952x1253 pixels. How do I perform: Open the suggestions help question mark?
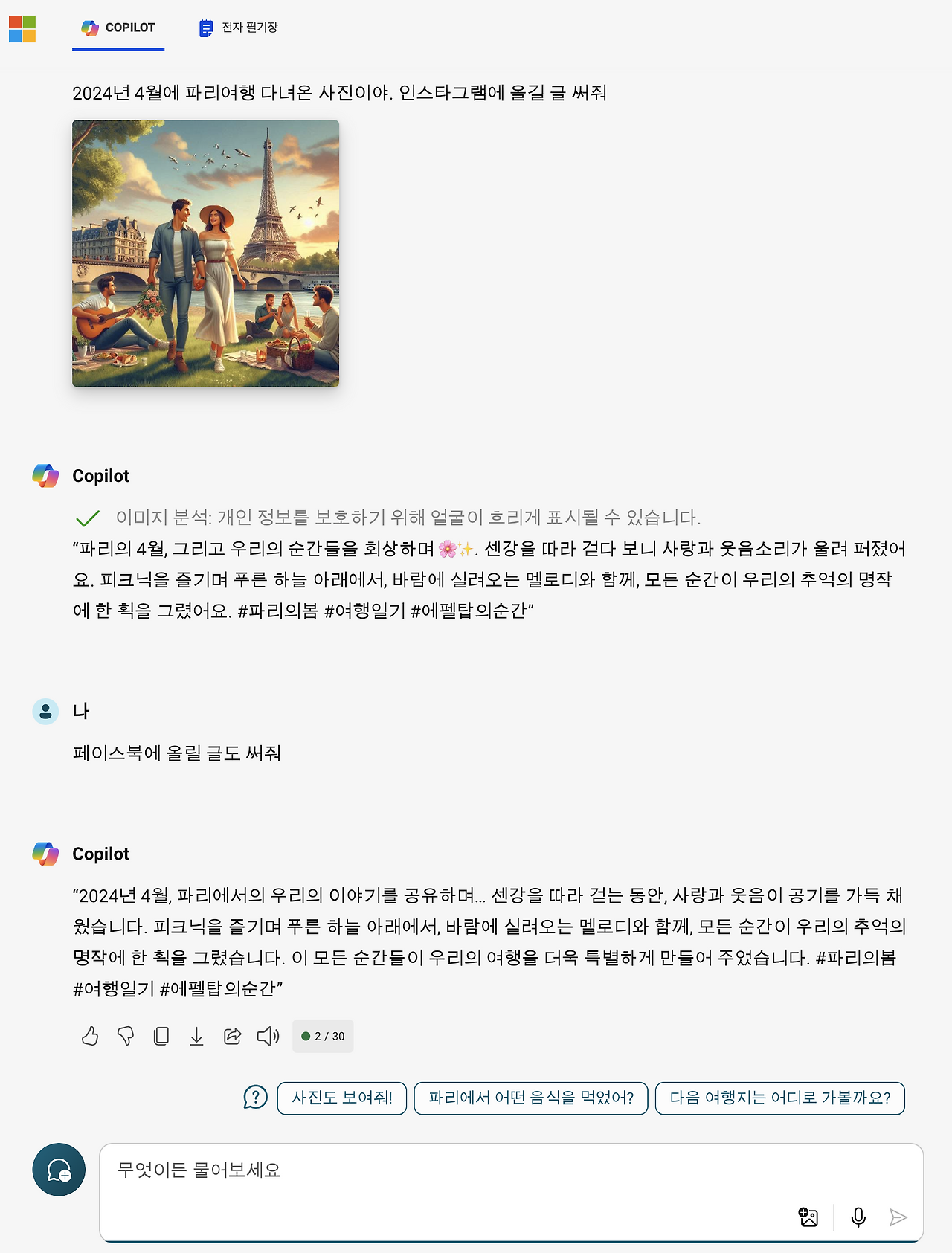[x=255, y=1097]
